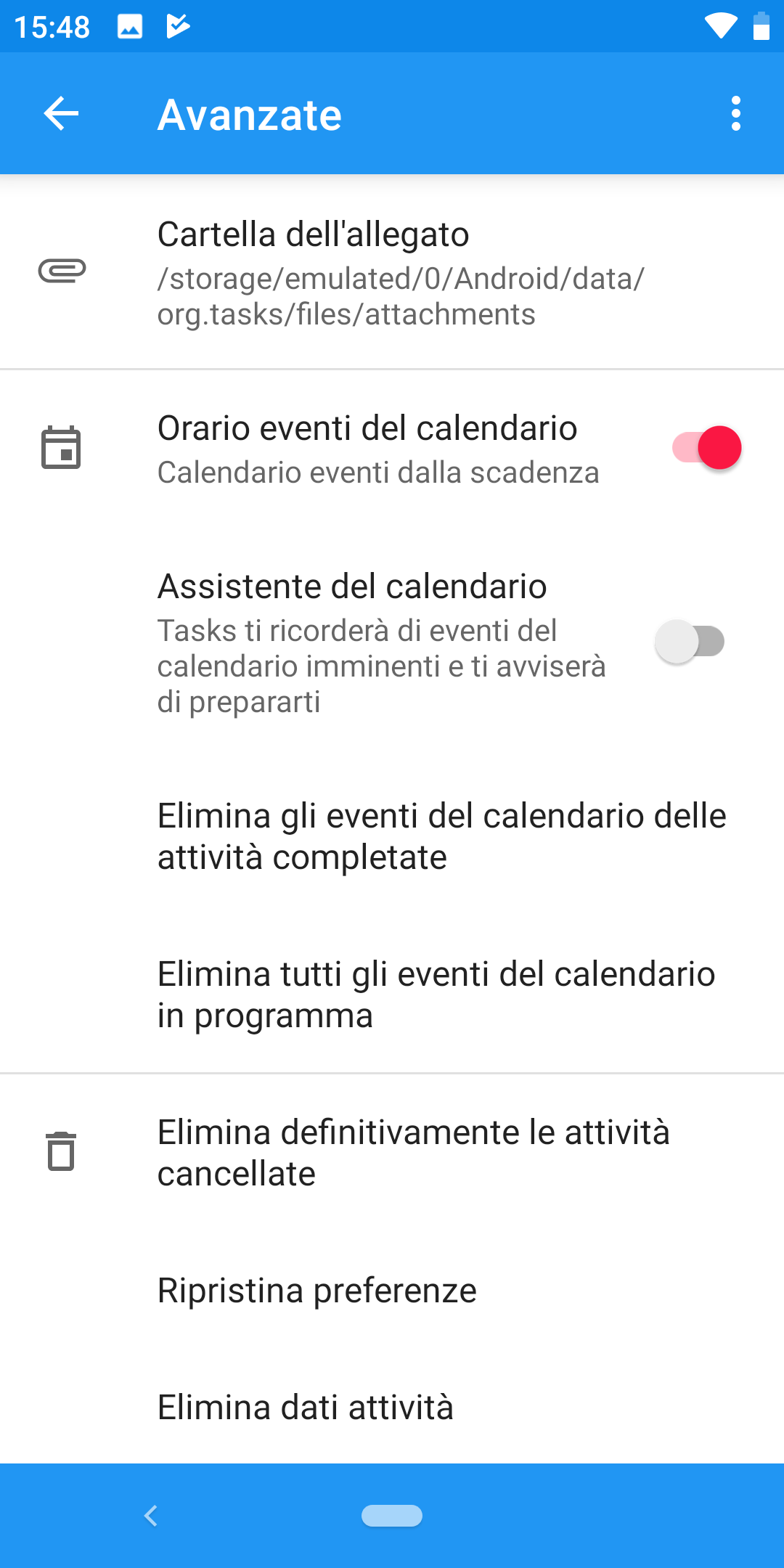Enable Assistente del calendario switch
The height and width of the screenshot is (1568, 784).
(690, 642)
